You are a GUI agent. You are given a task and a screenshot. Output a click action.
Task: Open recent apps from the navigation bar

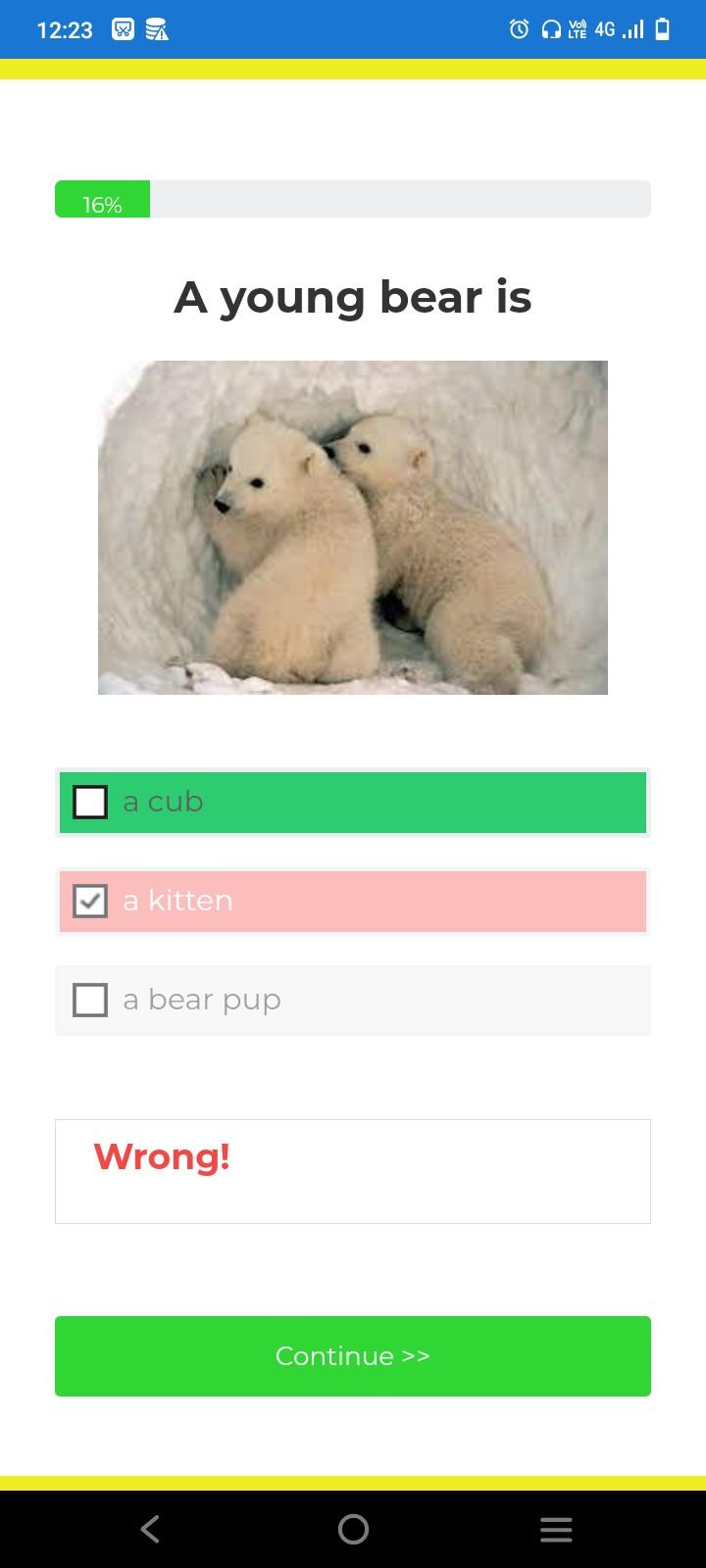click(556, 1529)
